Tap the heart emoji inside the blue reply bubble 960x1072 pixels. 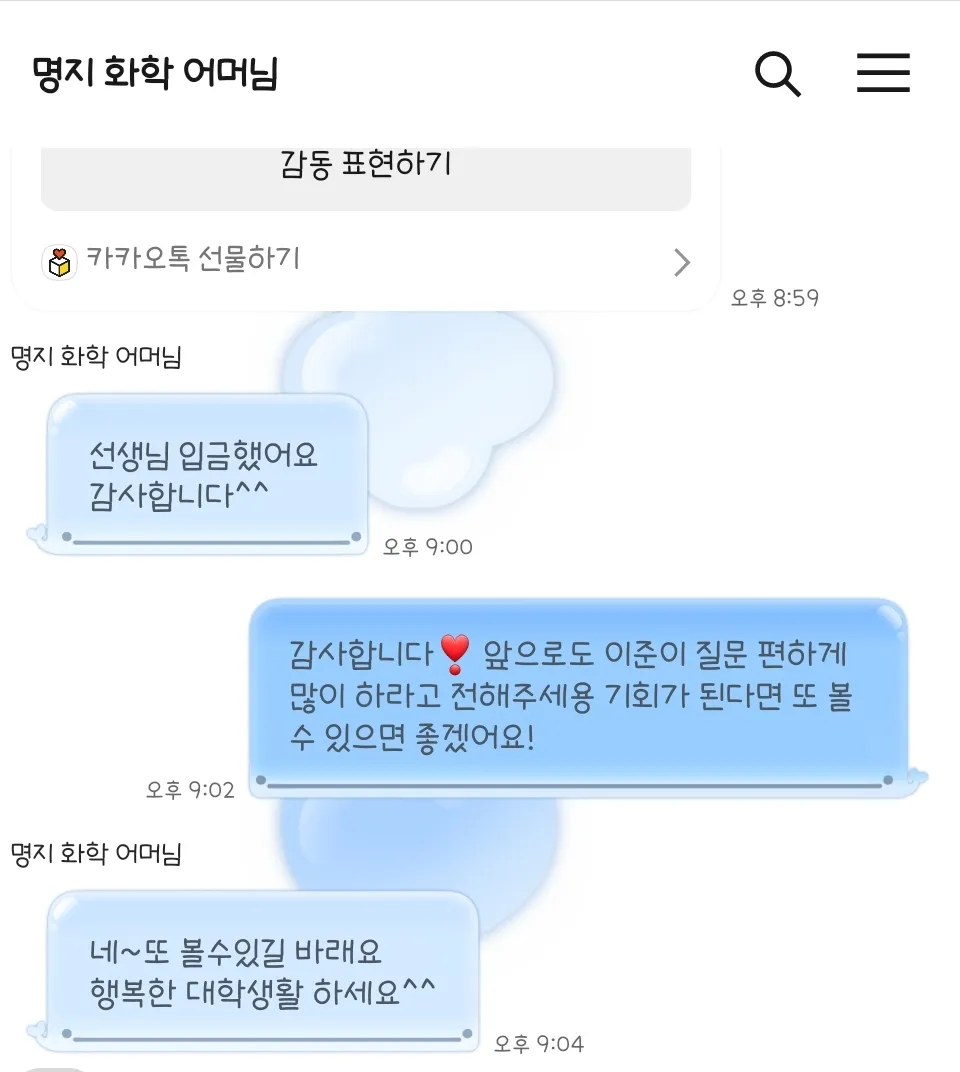click(x=450, y=655)
